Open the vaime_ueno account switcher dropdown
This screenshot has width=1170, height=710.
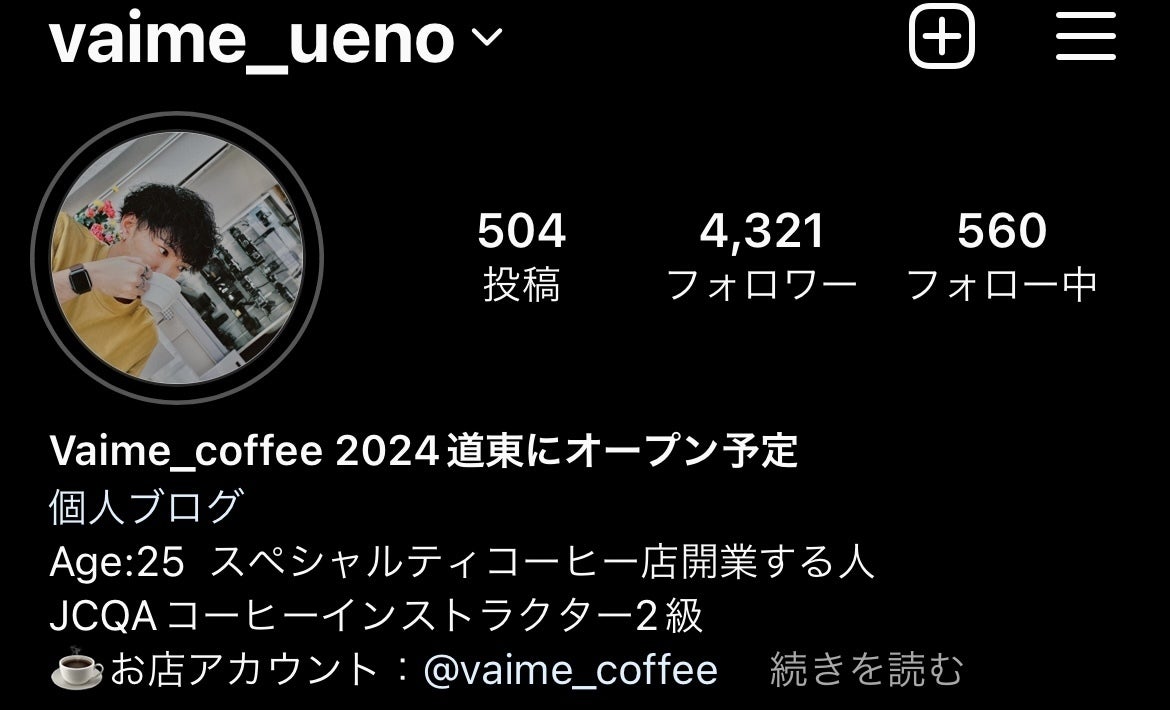[275, 40]
